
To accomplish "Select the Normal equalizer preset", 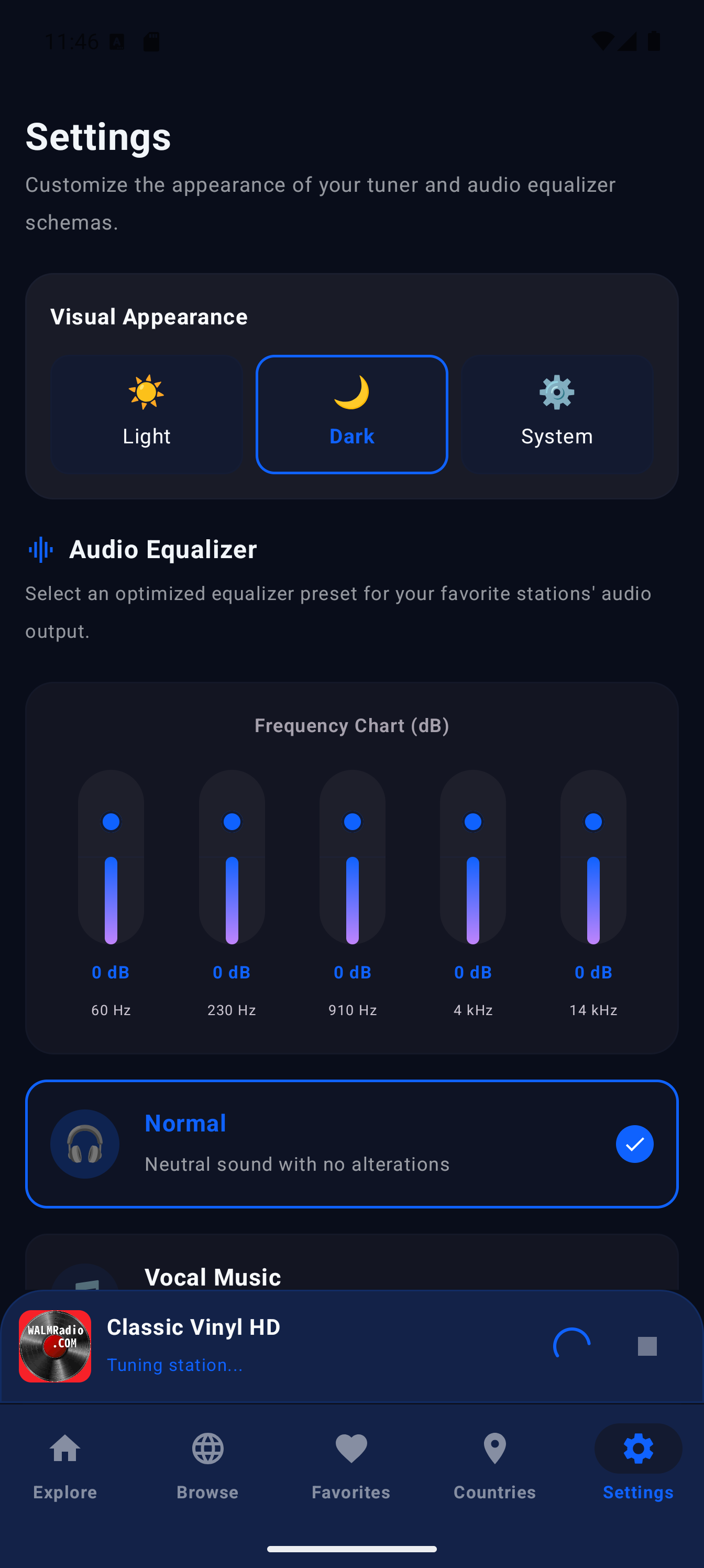I will pos(351,1143).
